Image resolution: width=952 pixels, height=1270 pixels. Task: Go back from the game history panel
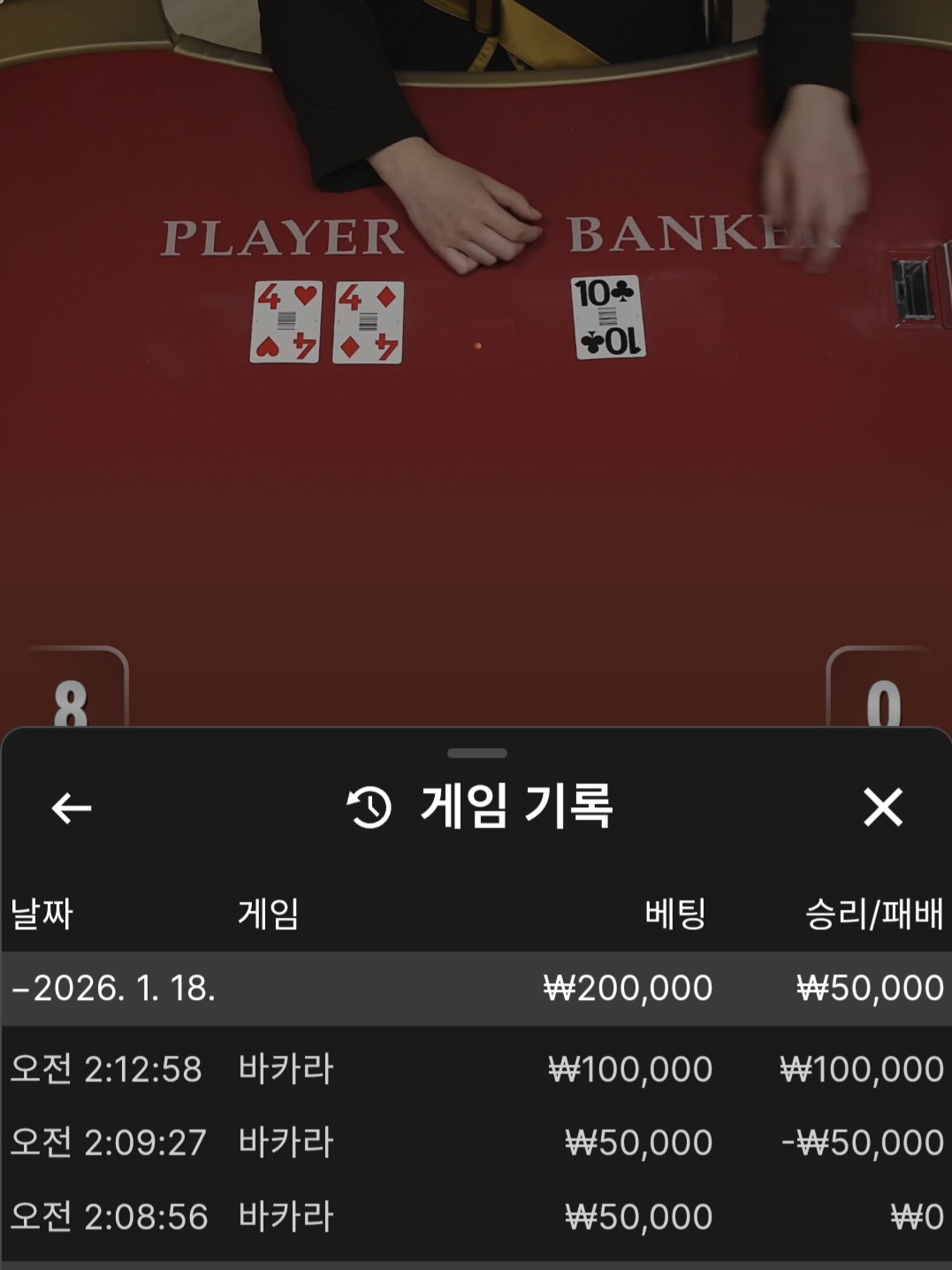tap(72, 807)
